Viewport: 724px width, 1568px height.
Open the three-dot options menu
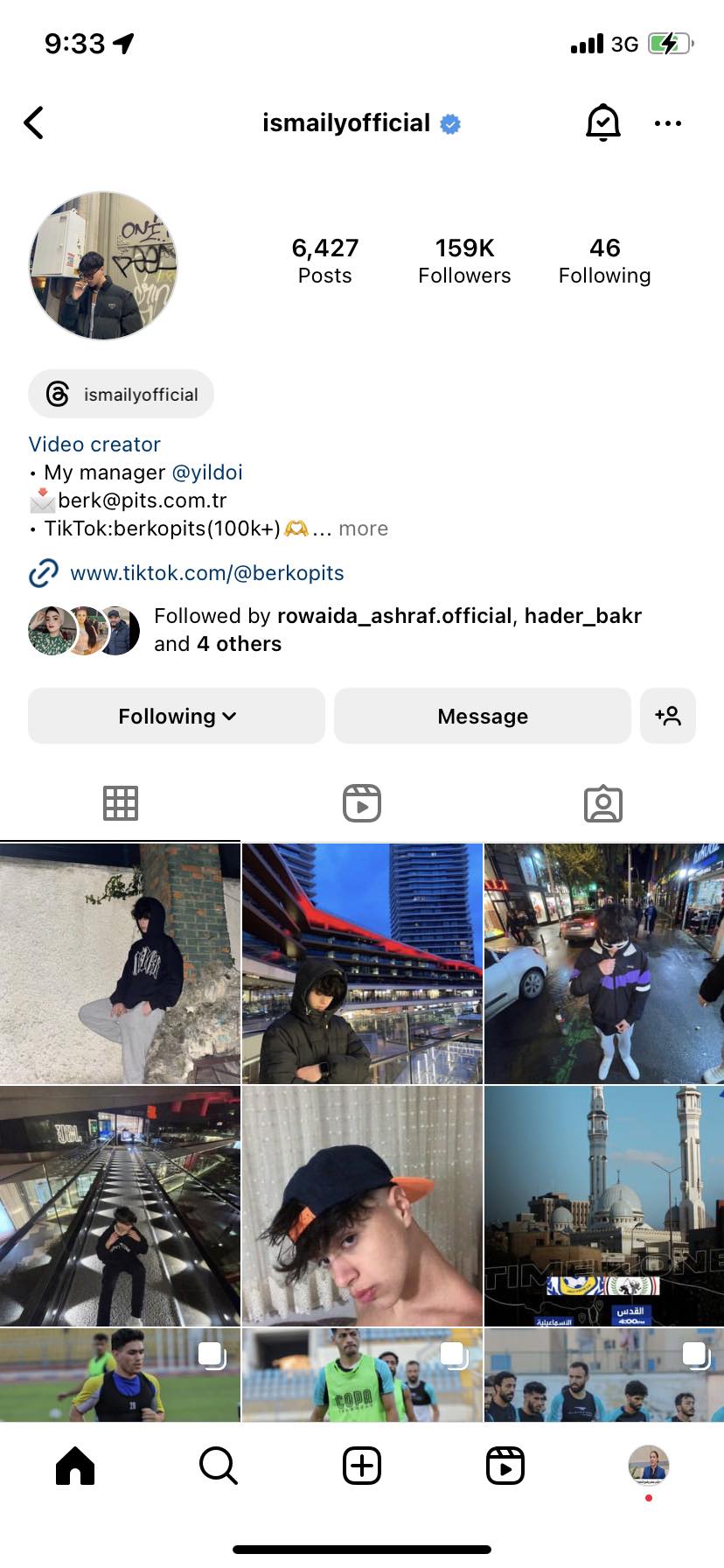668,123
